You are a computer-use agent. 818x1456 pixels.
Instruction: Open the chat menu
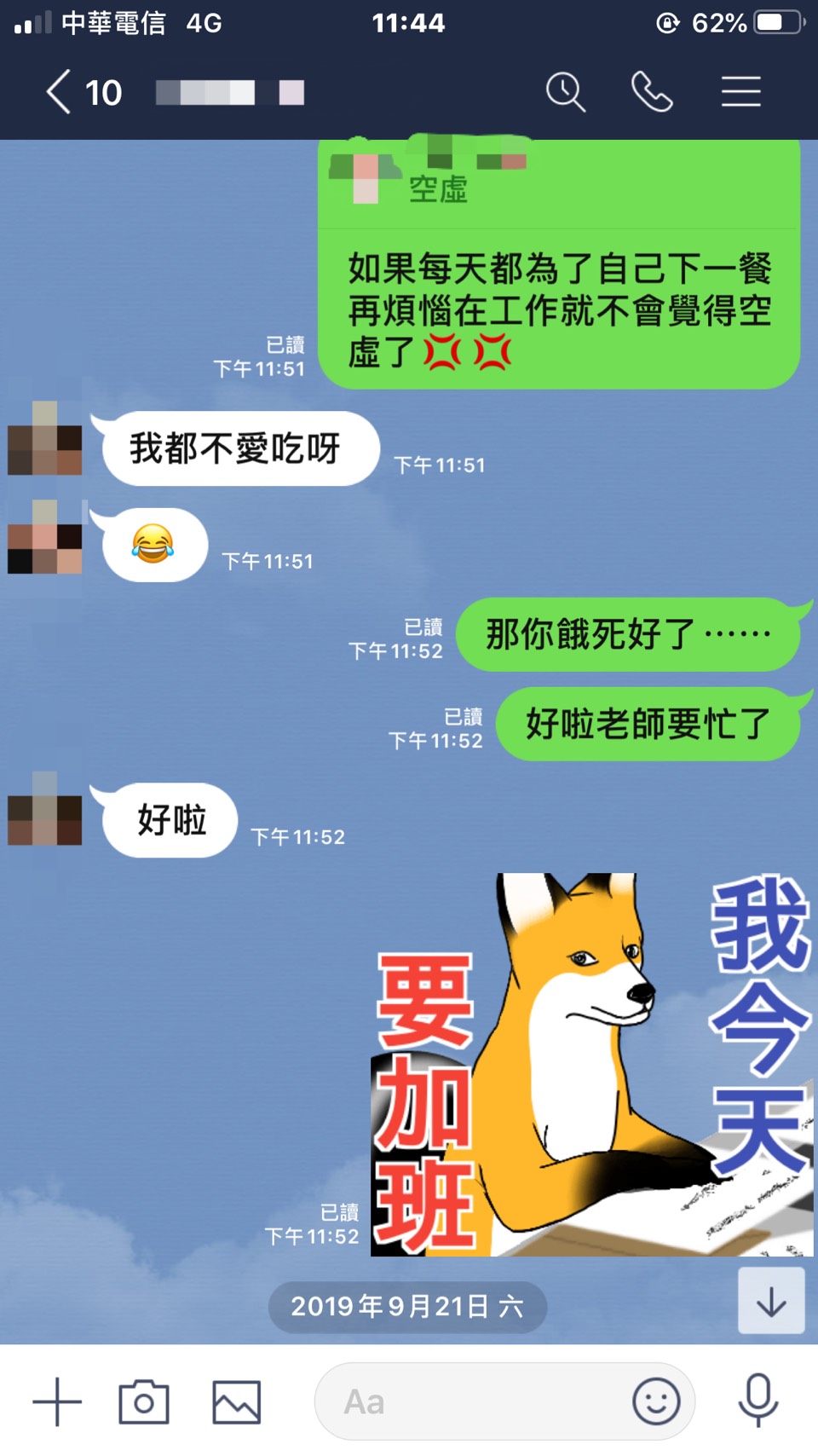pos(740,92)
